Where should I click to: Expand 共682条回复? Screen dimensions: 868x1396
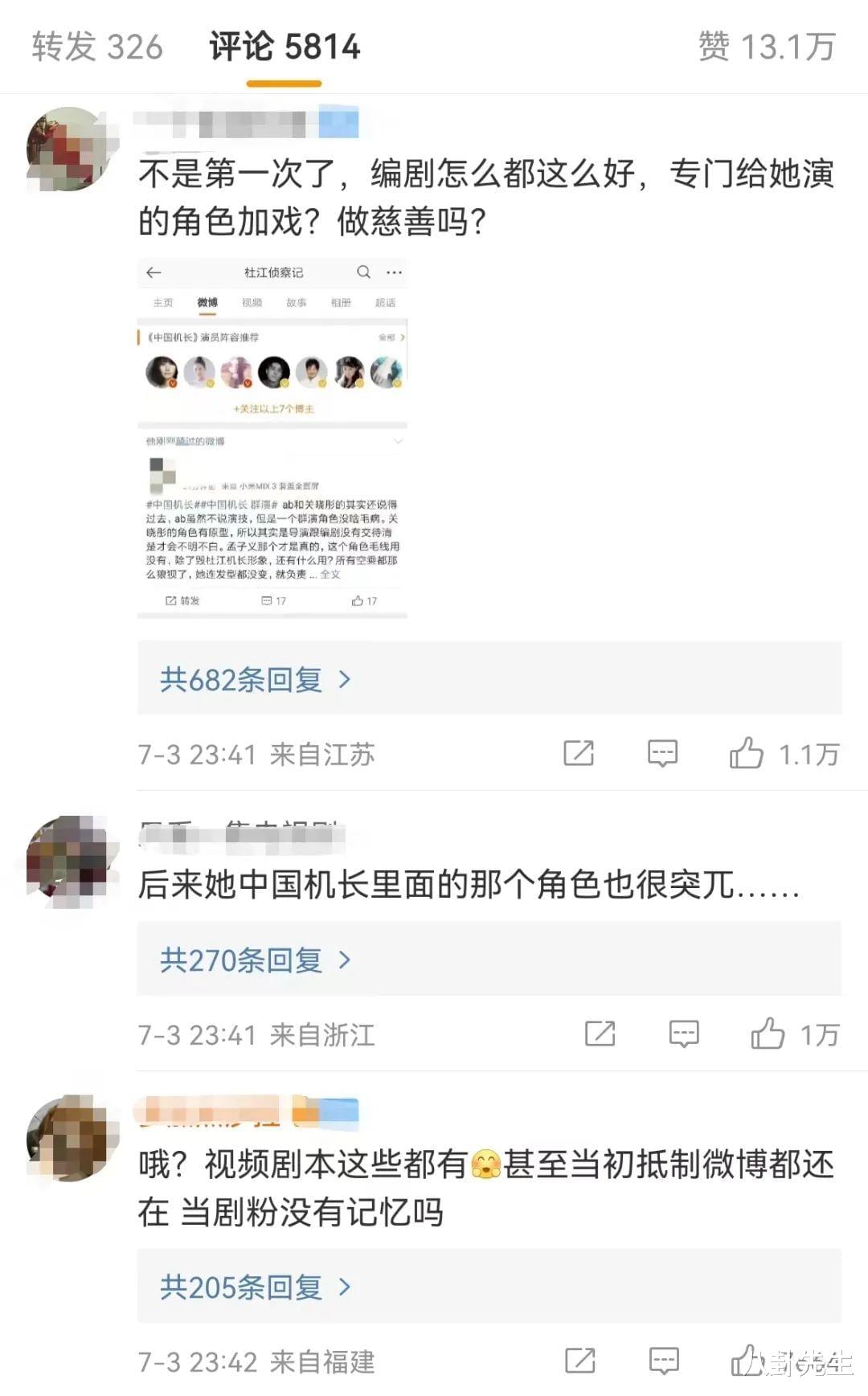click(256, 680)
